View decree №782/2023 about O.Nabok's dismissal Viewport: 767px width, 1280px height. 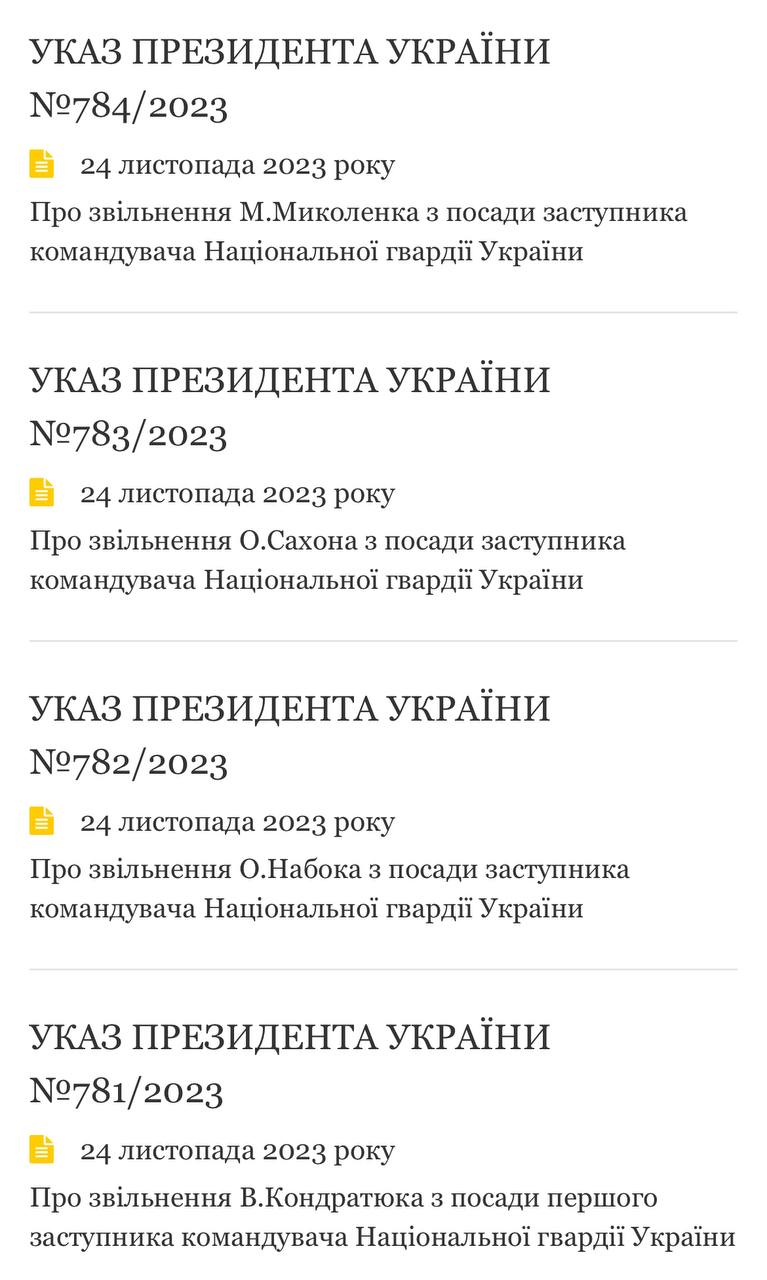290,735
